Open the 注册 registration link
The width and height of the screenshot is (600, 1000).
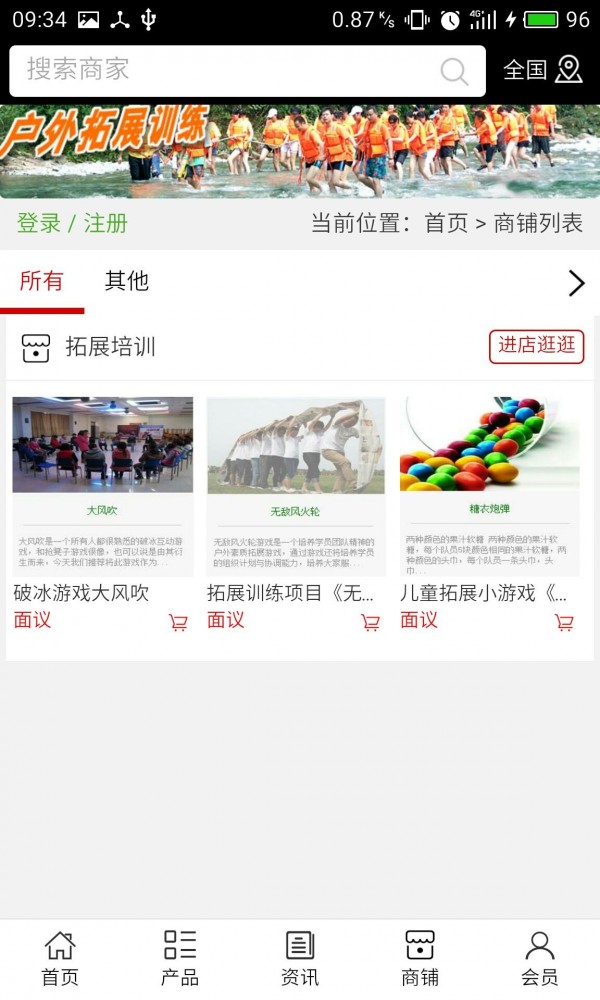(105, 223)
